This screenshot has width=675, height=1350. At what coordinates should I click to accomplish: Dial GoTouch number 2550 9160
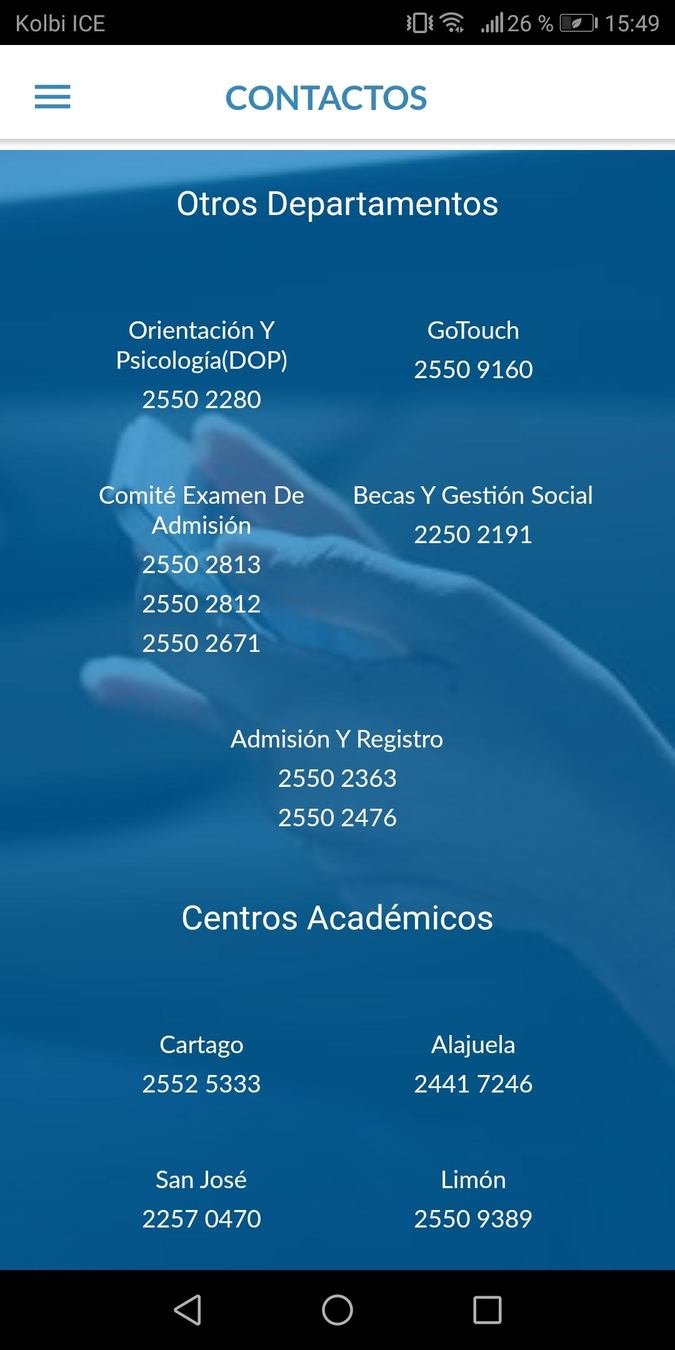[x=473, y=370]
